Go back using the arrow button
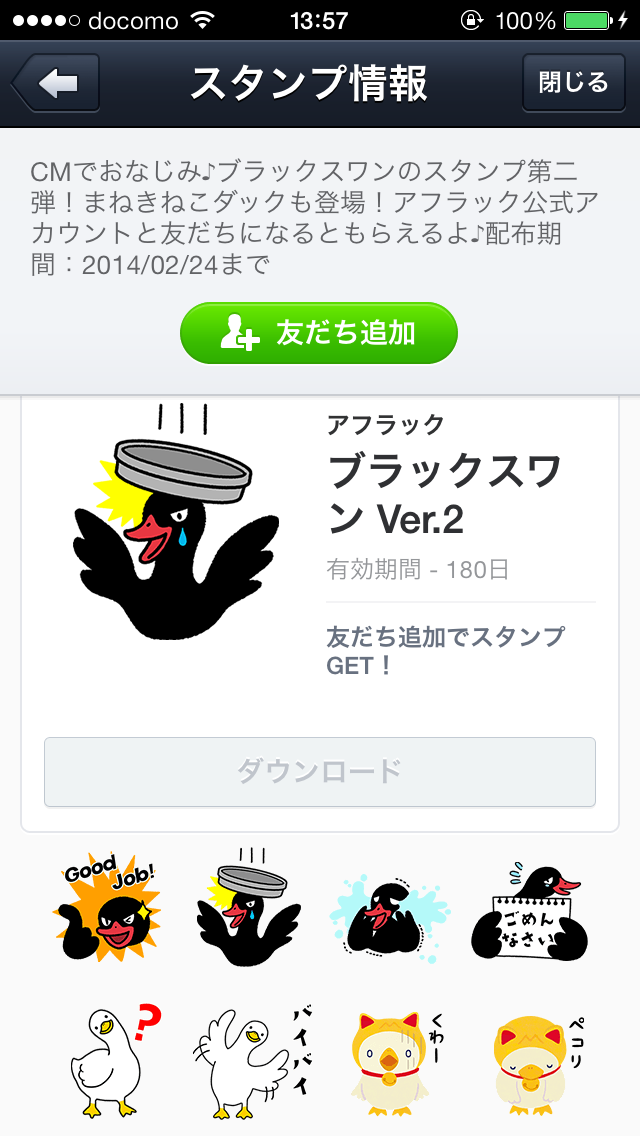The width and height of the screenshot is (640, 1136). pyautogui.click(x=56, y=83)
